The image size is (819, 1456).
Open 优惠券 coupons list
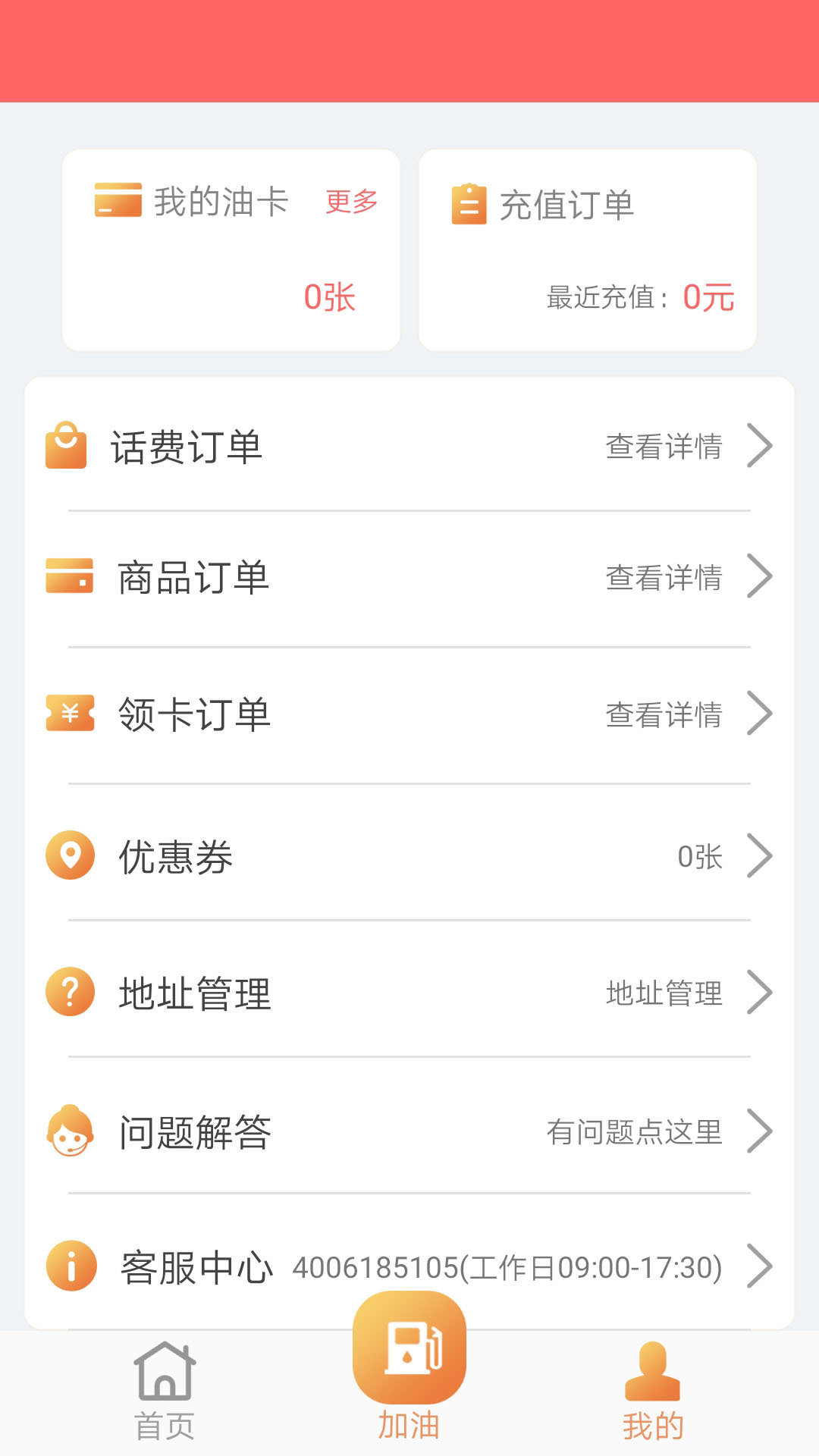pyautogui.click(x=409, y=856)
